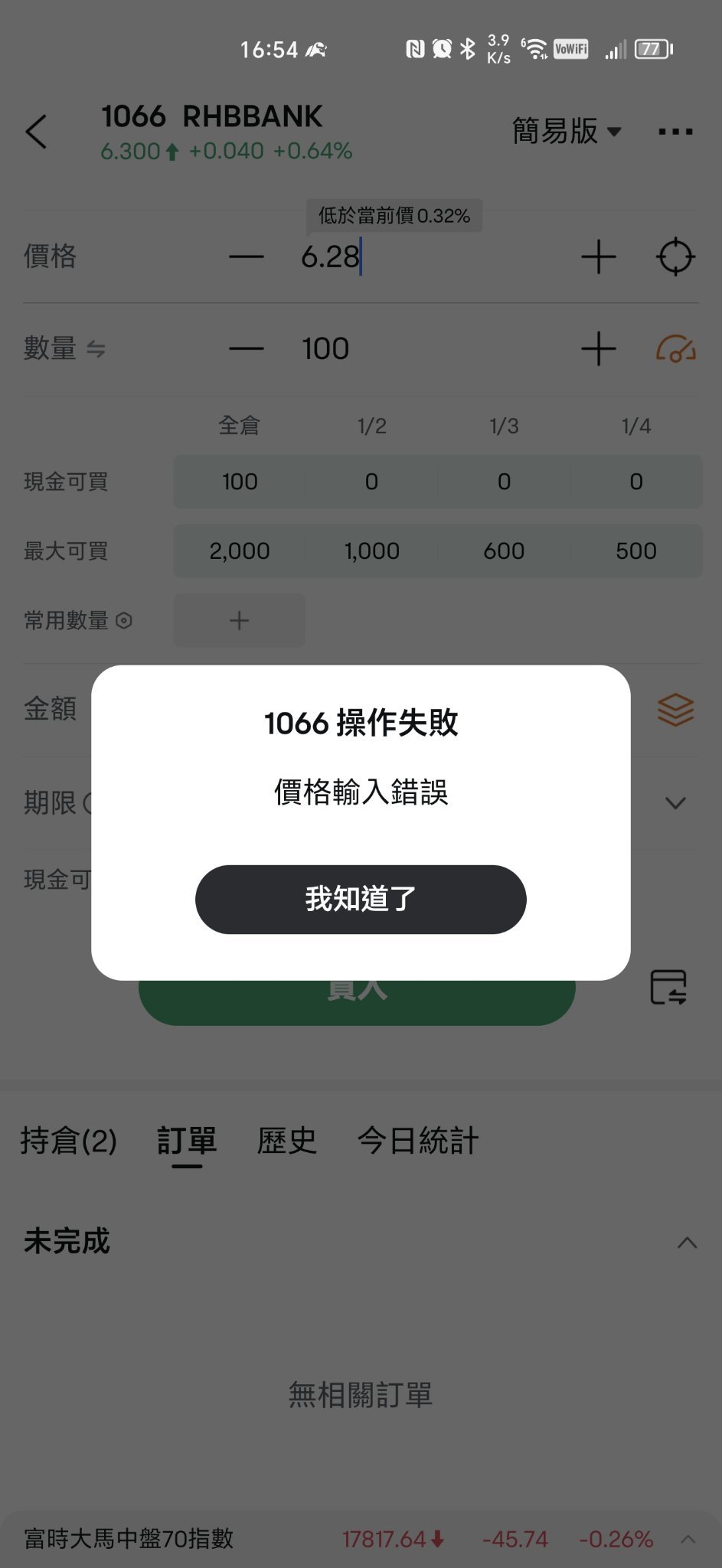Screen dimensions: 722x1568
Task: Click the price input showing 6.28
Action: [329, 256]
